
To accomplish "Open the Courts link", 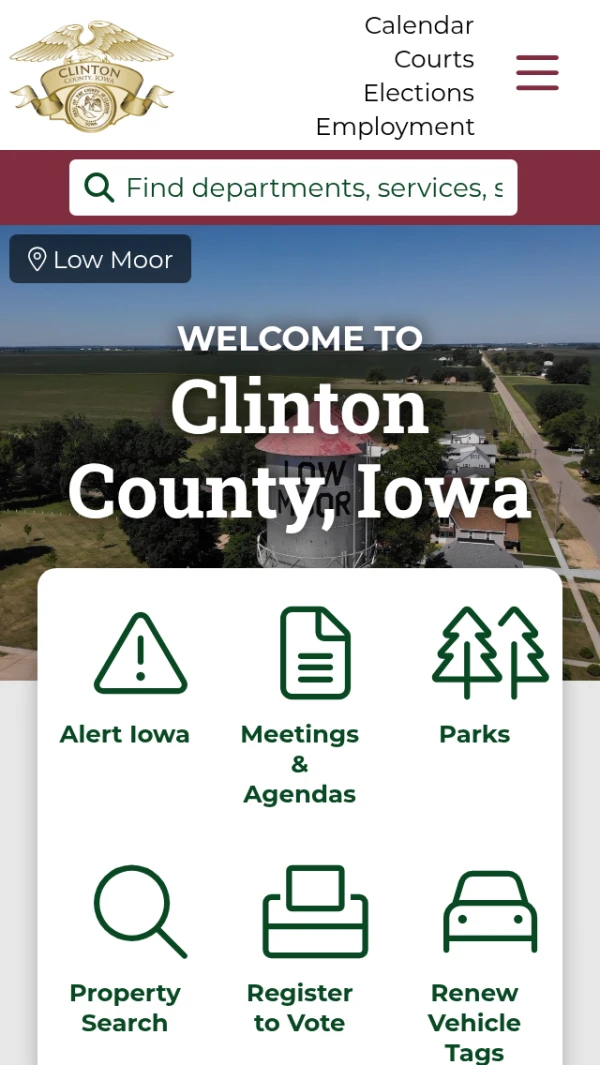I will point(433,59).
